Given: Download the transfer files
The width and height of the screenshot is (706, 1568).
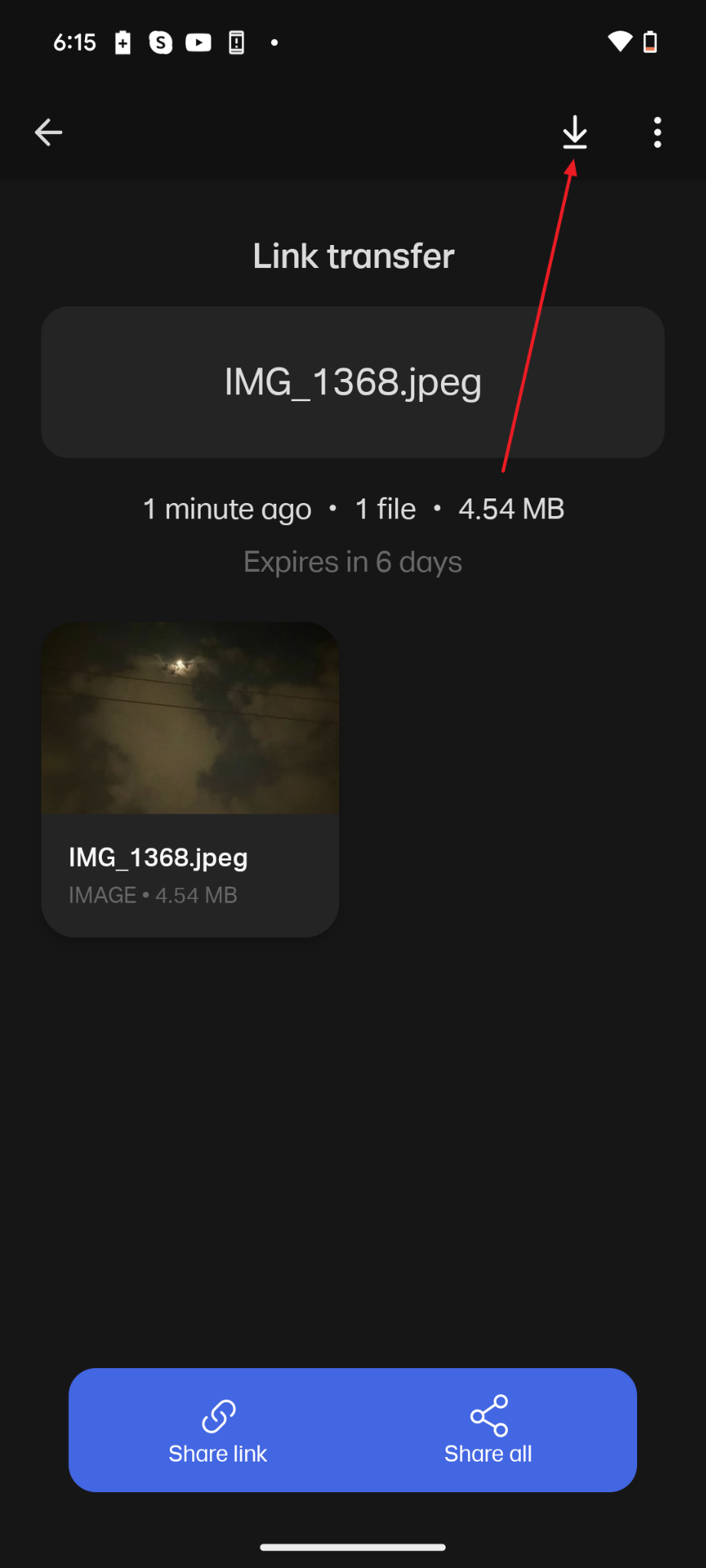Looking at the screenshot, I should [x=574, y=132].
